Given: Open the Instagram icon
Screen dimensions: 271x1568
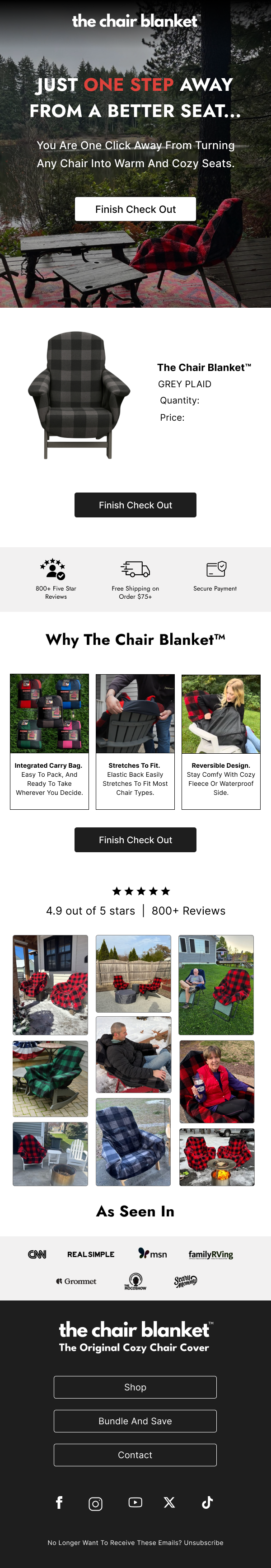Looking at the screenshot, I should (x=96, y=1503).
